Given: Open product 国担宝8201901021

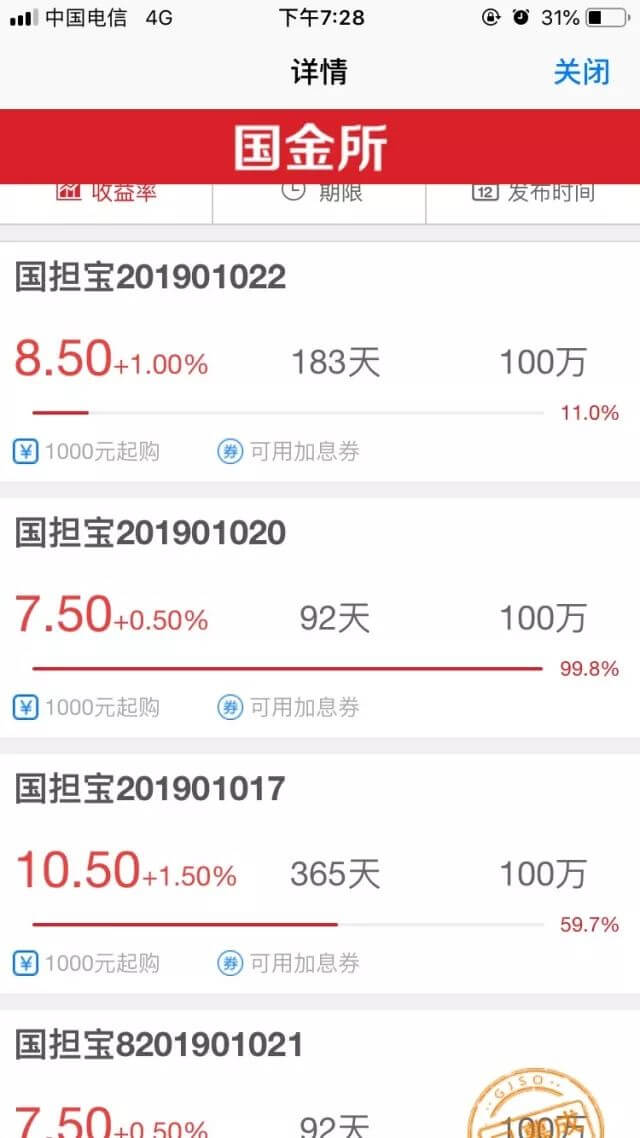Looking at the screenshot, I should click(x=158, y=1046).
